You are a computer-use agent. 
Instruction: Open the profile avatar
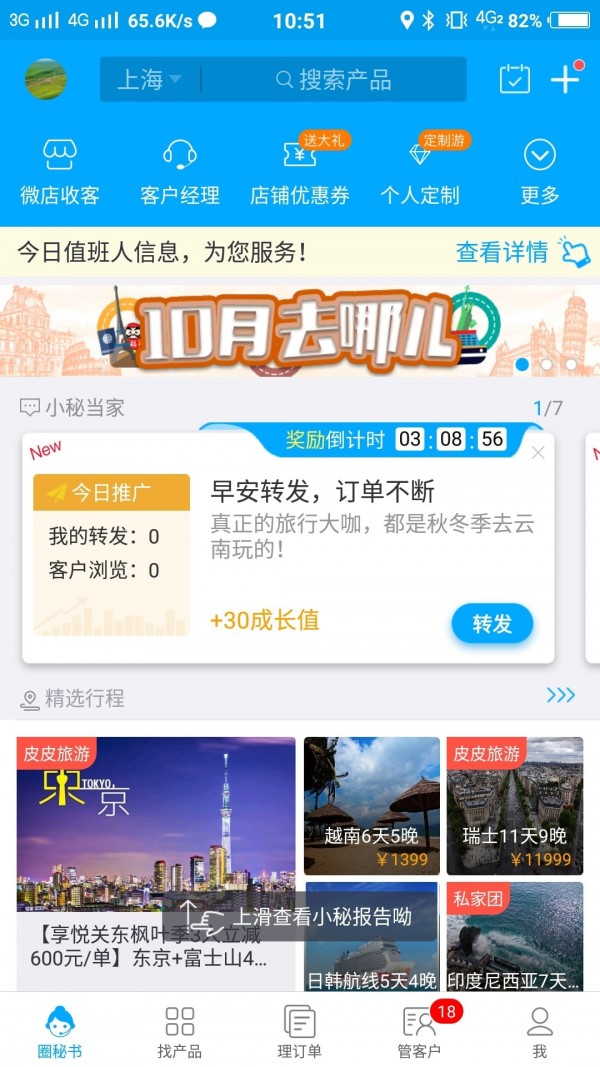[46, 79]
